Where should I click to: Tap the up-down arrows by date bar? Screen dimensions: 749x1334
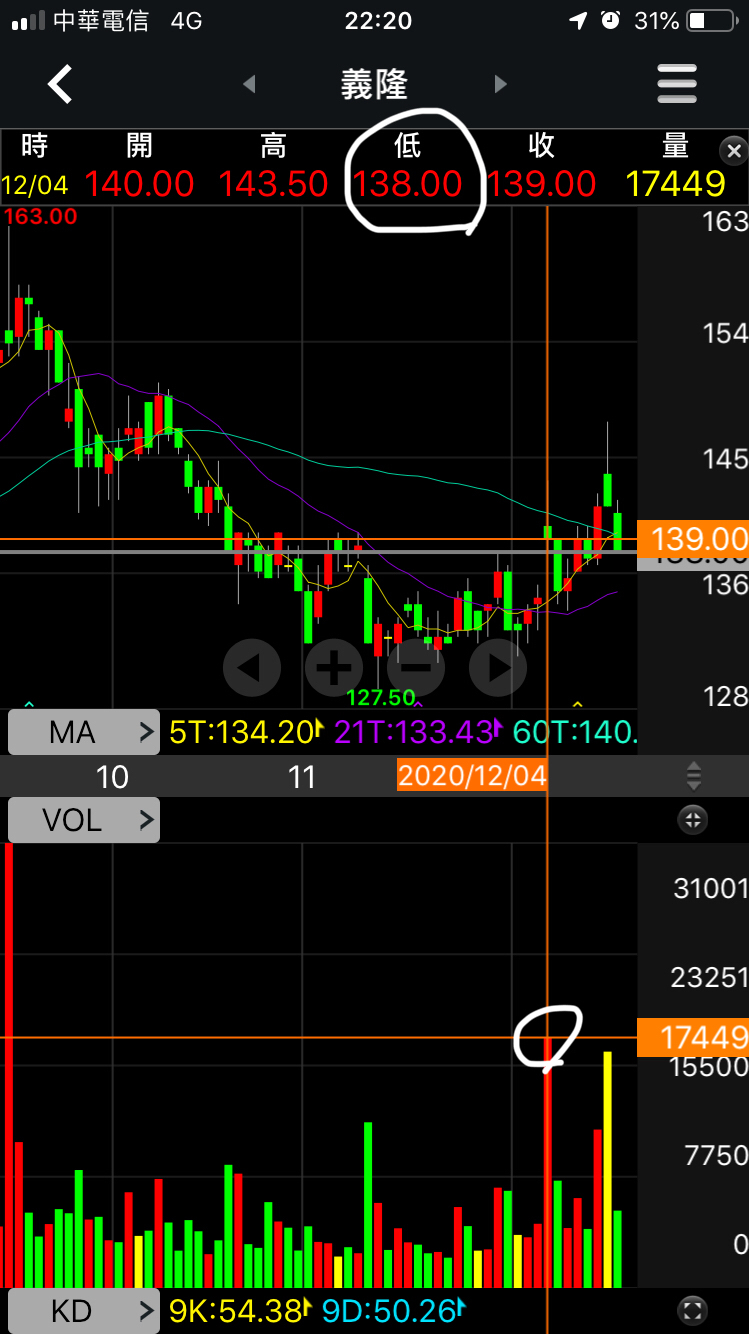click(693, 776)
